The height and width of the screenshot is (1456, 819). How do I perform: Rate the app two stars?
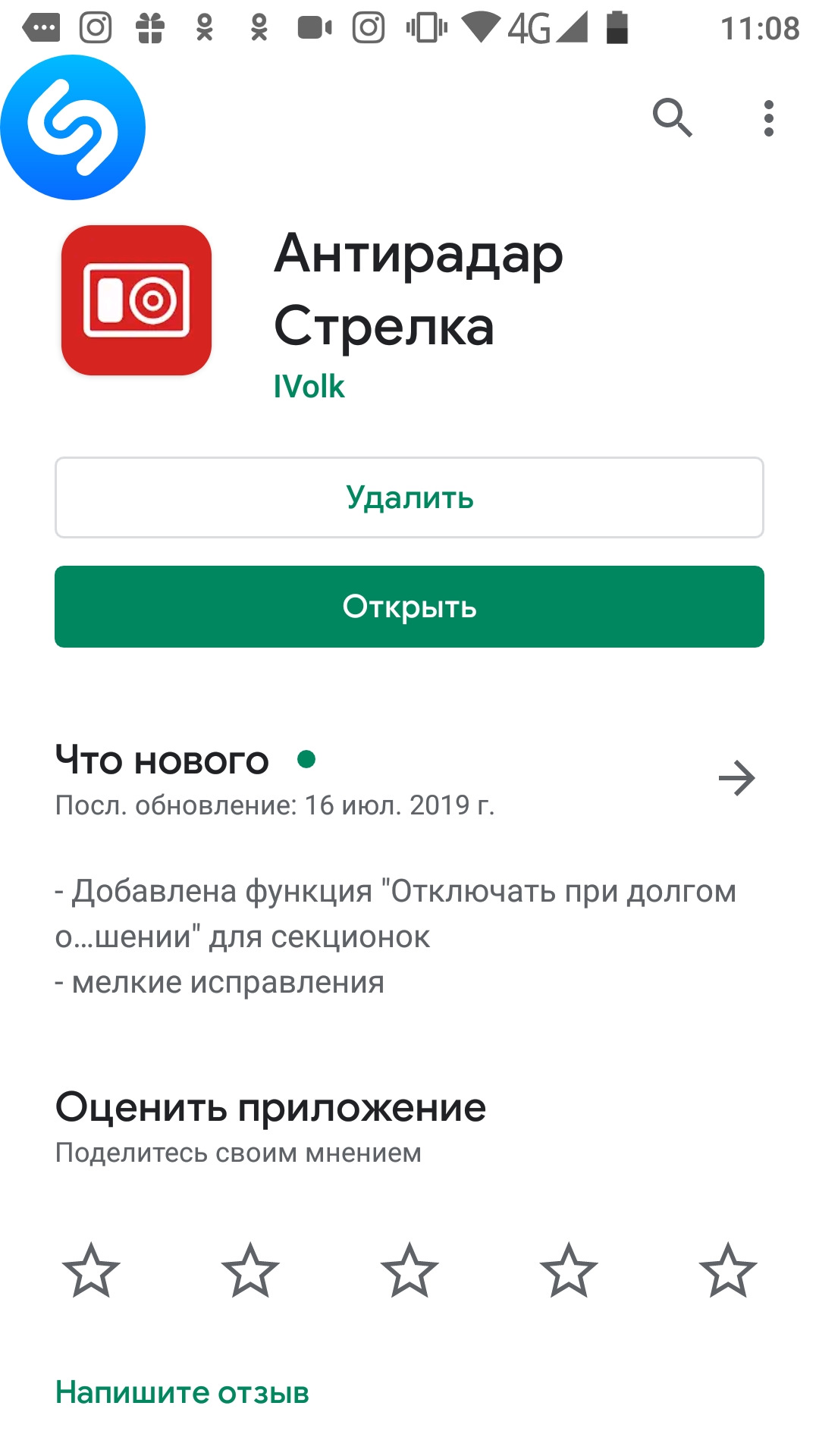point(250,1271)
